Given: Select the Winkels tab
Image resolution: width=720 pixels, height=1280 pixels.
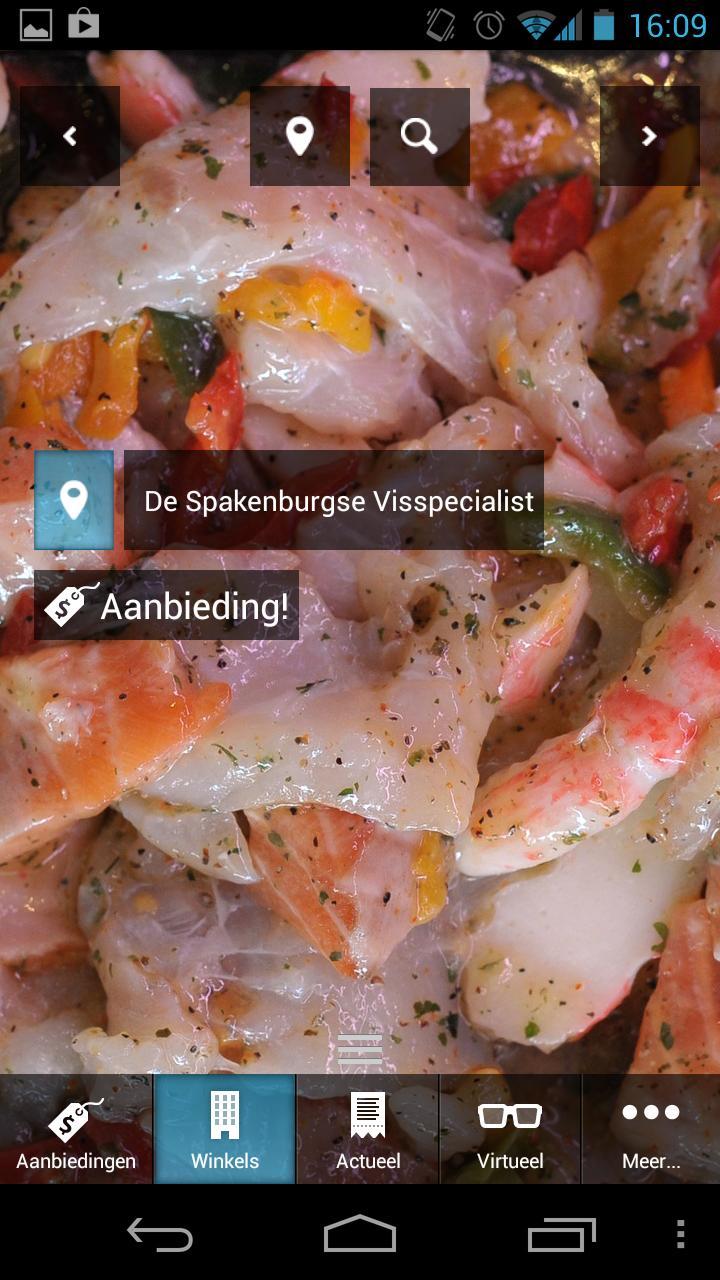Looking at the screenshot, I should pos(225,1130).
